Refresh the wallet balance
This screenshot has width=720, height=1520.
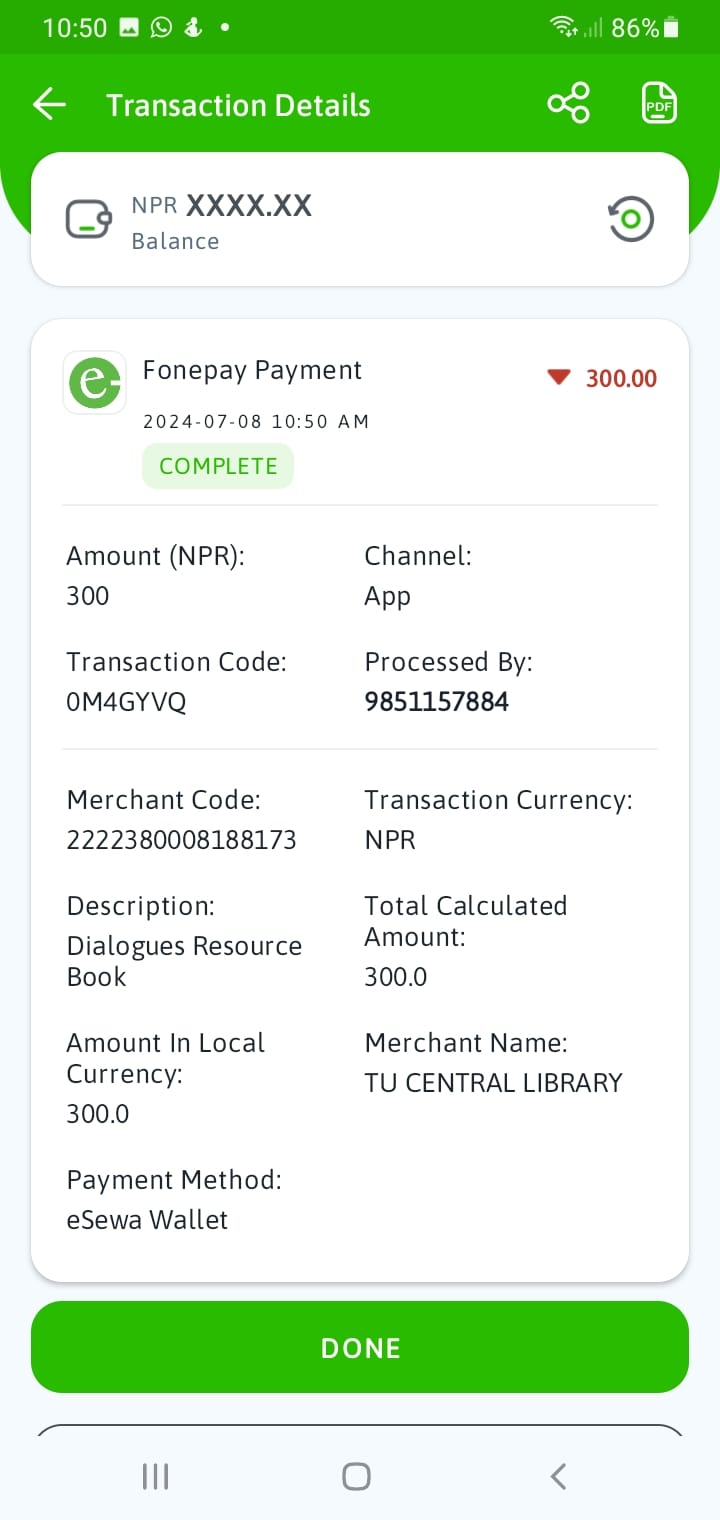(x=631, y=219)
